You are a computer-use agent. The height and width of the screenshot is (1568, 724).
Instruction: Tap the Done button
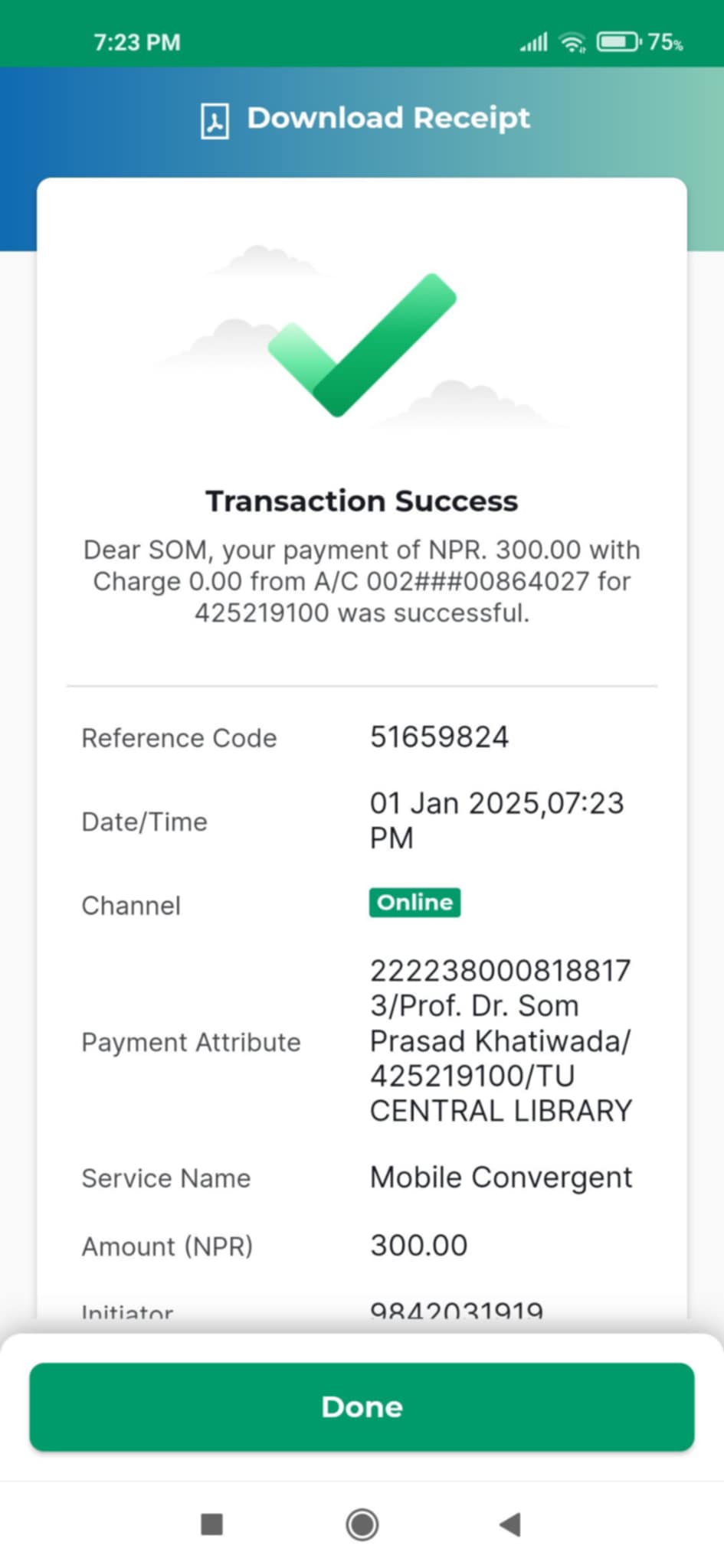point(362,1406)
